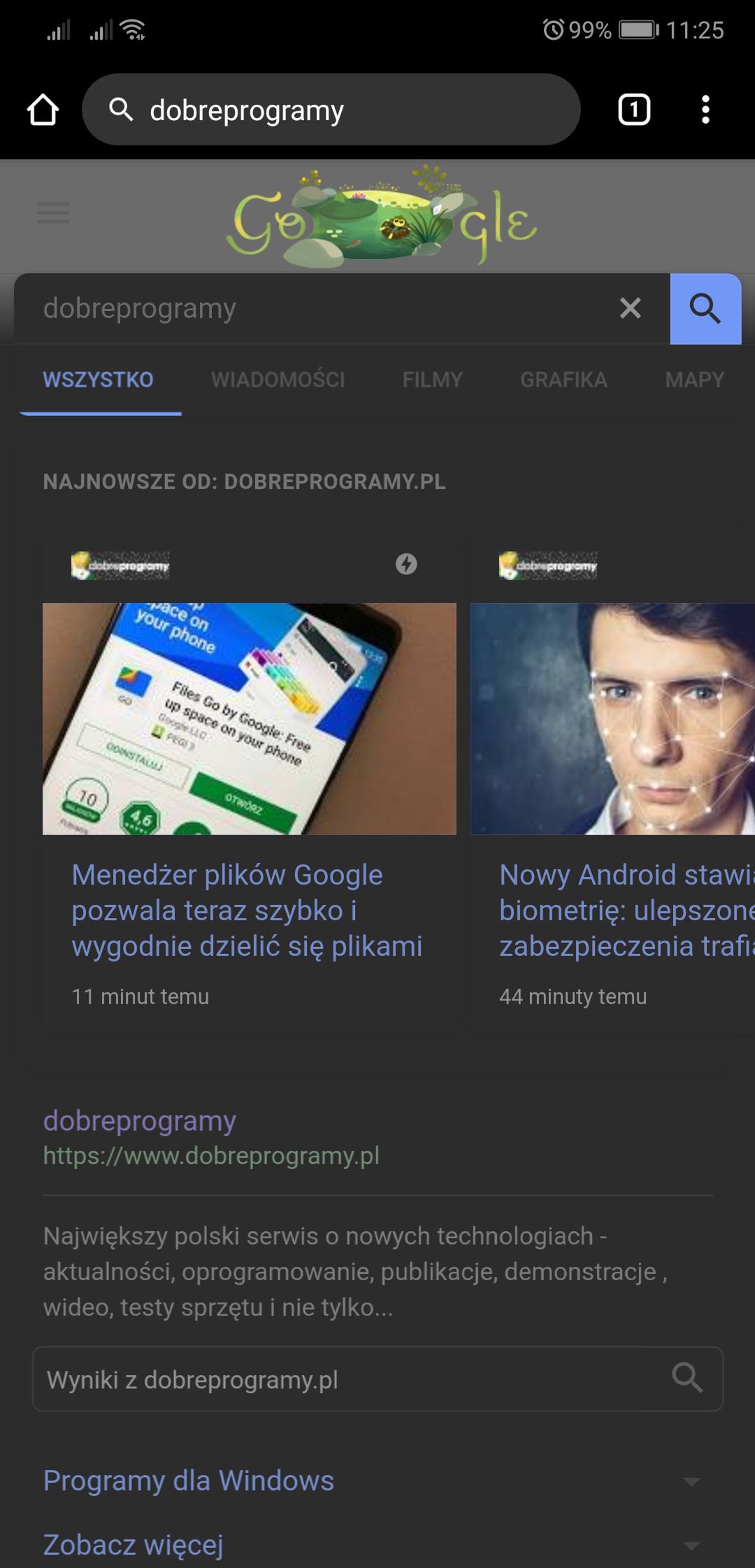Tap the blue search button
The image size is (755, 1568).
[x=705, y=308]
